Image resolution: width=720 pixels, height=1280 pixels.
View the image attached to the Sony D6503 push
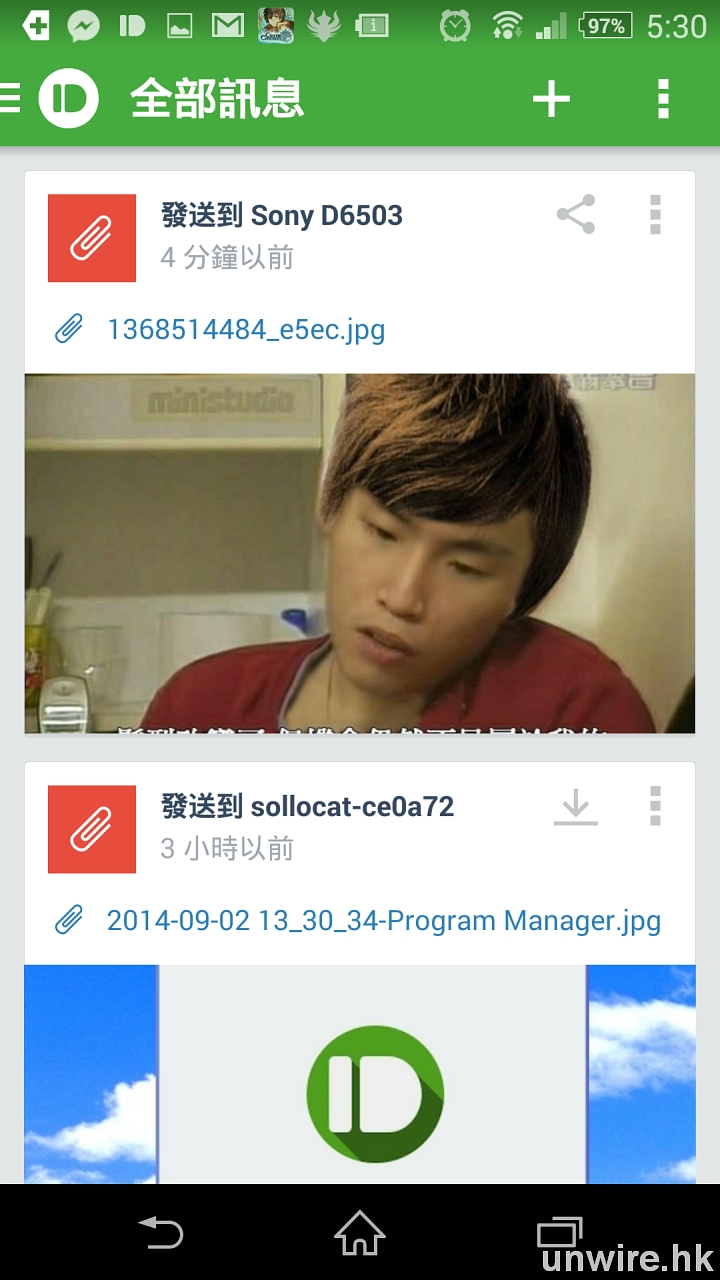coord(360,553)
